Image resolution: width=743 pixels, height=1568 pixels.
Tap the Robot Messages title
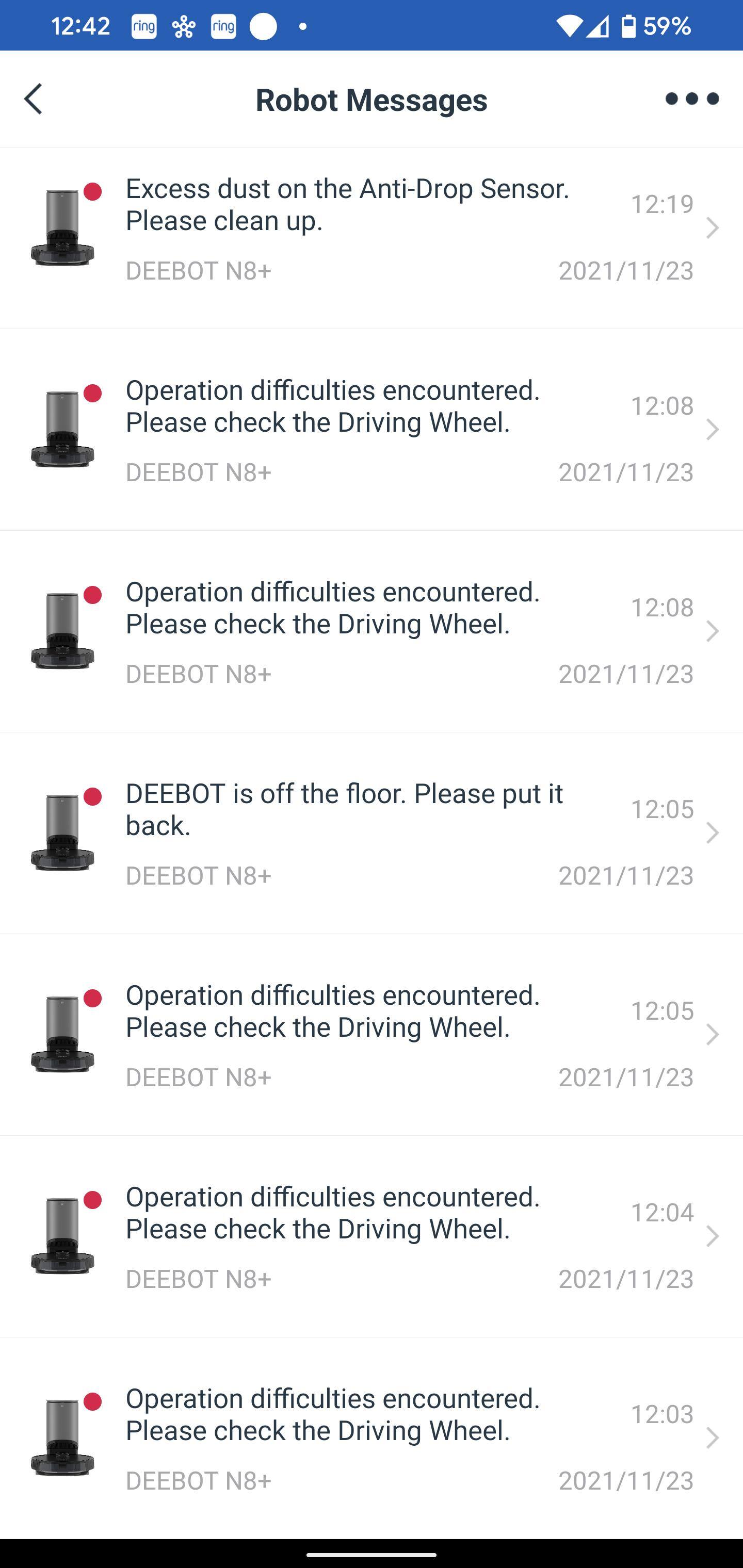[371, 99]
